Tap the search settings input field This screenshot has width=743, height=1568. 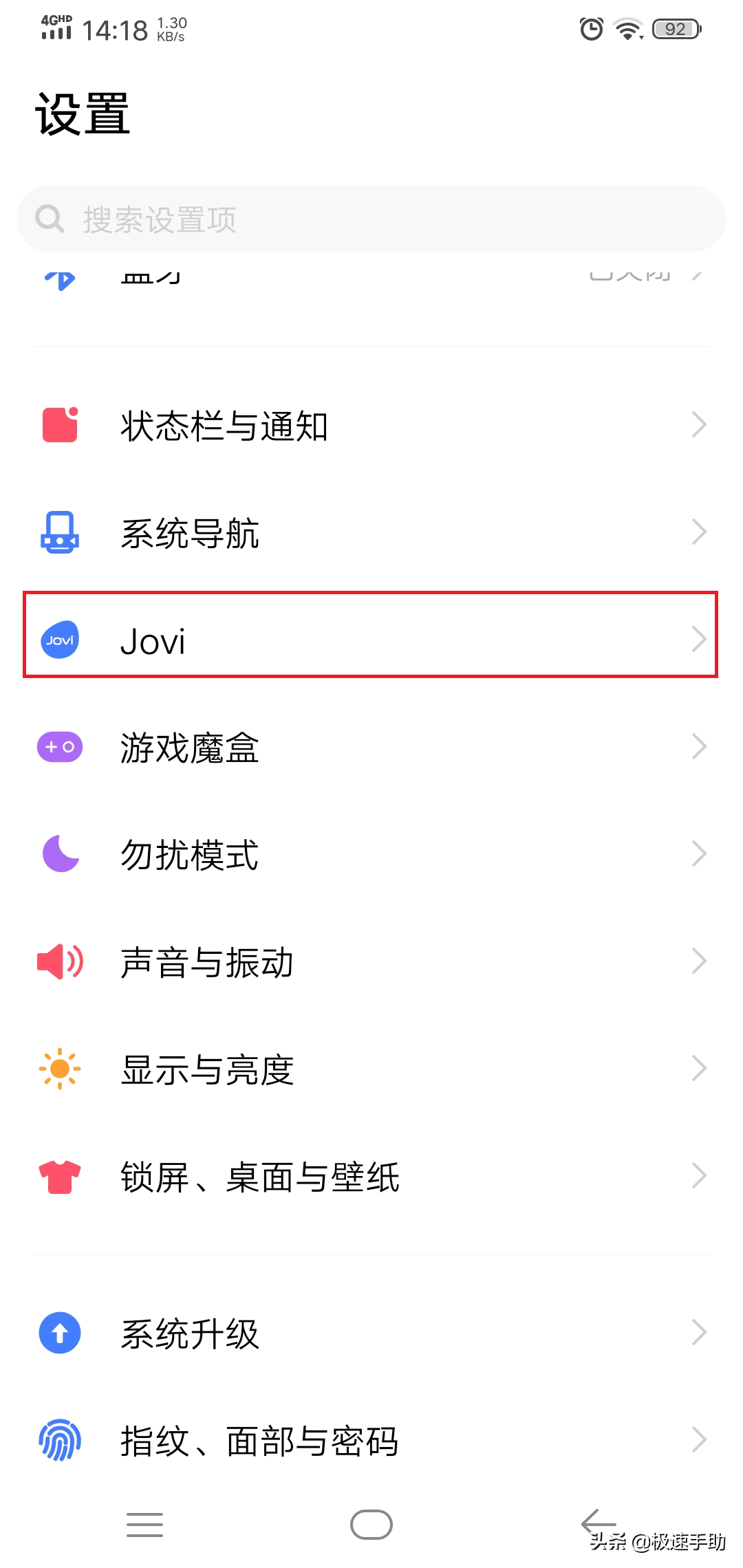371,219
